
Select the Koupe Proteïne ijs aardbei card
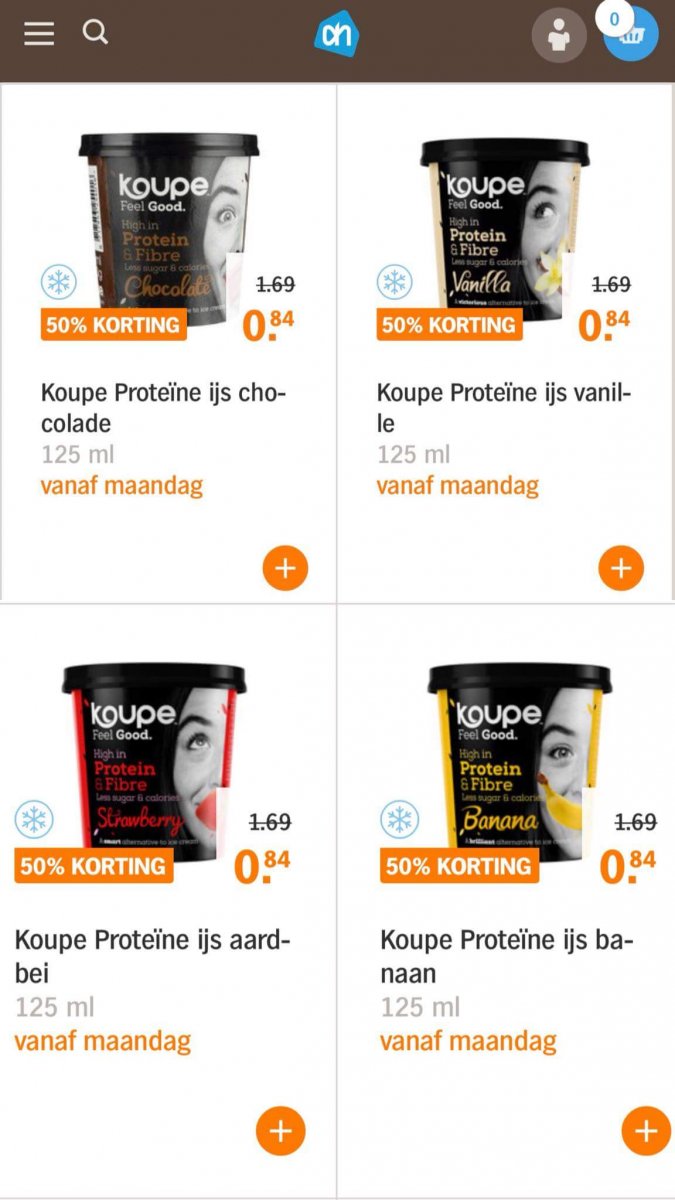click(x=150, y=957)
